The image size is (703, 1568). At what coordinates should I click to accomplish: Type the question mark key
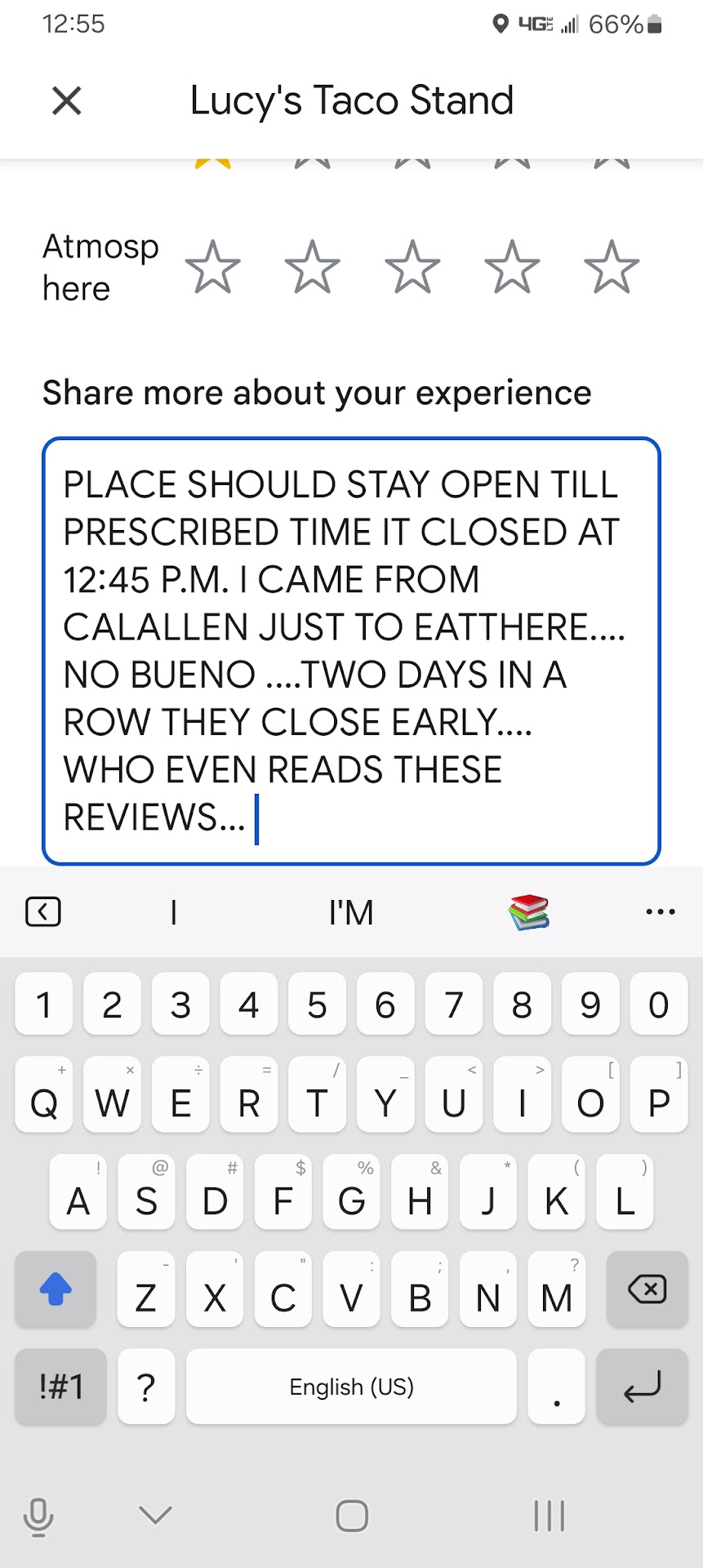(146, 1387)
